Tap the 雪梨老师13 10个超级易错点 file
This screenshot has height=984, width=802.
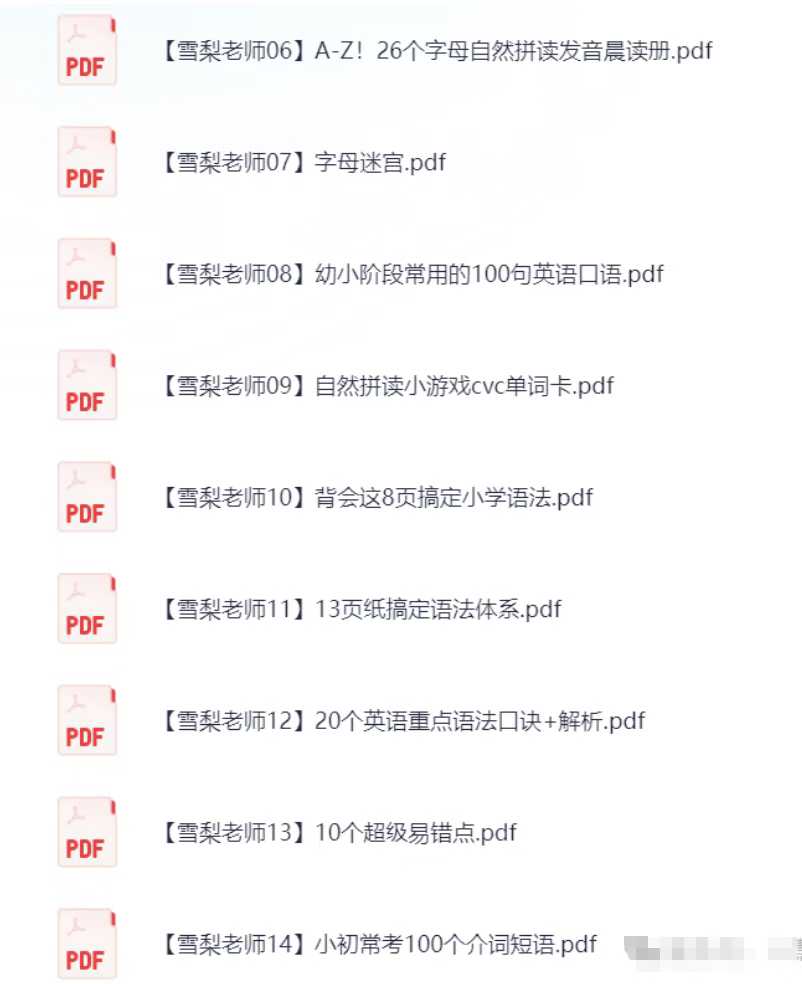click(x=338, y=832)
